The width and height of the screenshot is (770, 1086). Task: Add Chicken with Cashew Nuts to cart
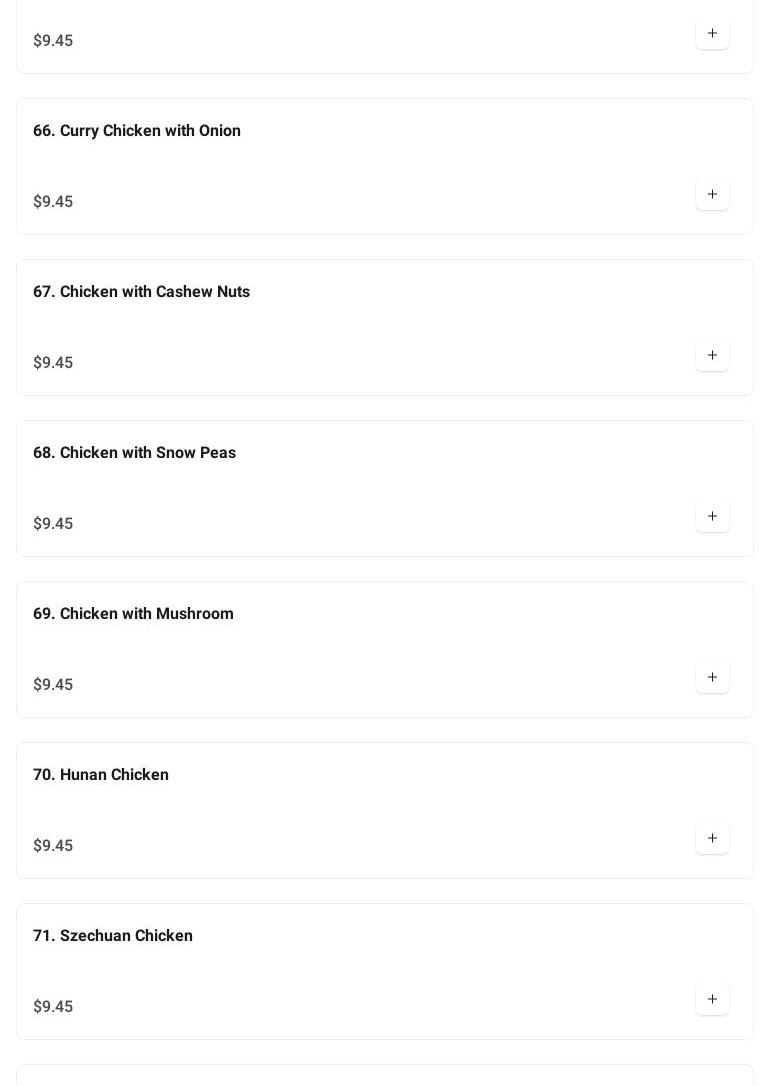[712, 356]
